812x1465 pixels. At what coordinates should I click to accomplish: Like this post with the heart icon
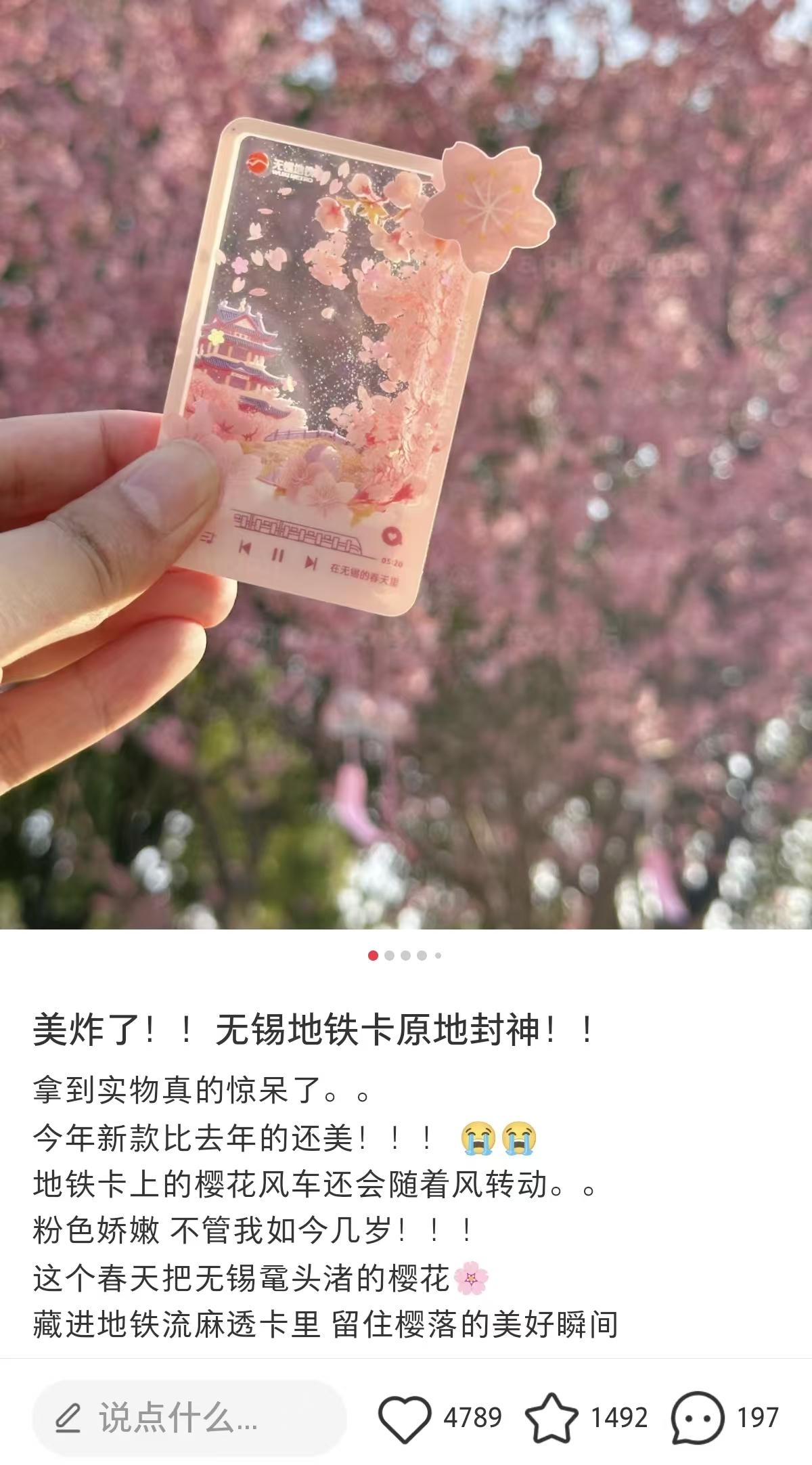click(405, 1418)
